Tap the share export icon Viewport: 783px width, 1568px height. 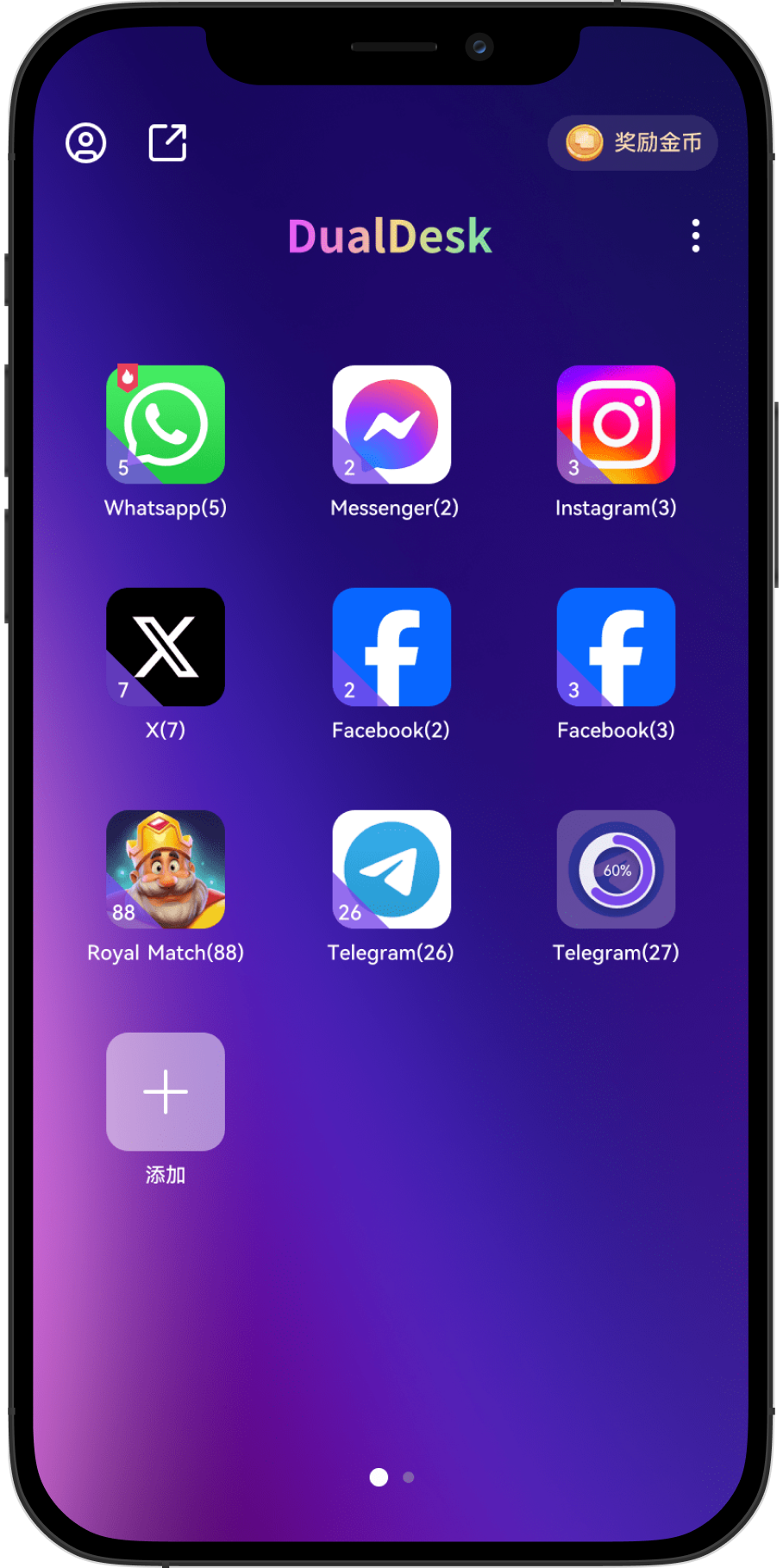tap(167, 143)
